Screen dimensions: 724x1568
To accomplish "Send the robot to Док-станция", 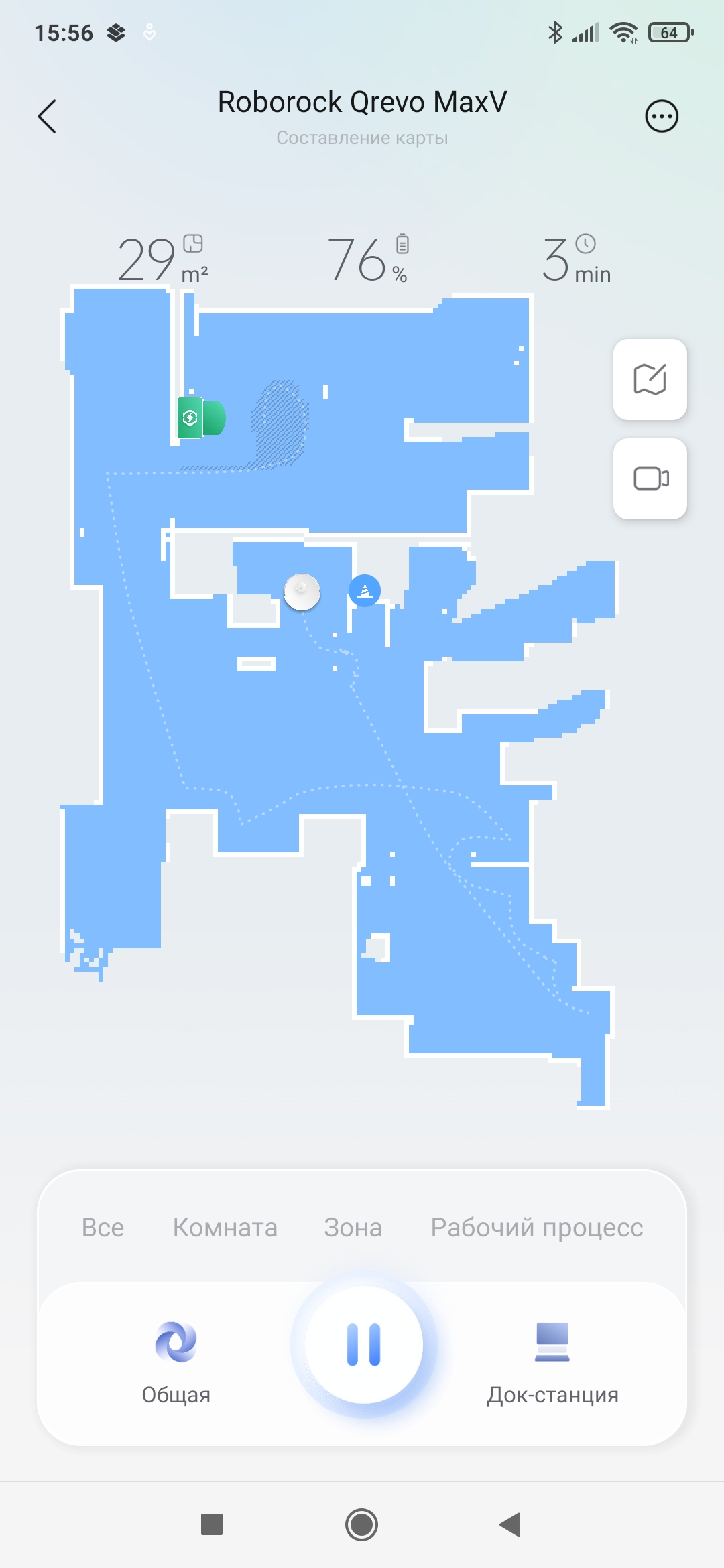I will (552, 1360).
